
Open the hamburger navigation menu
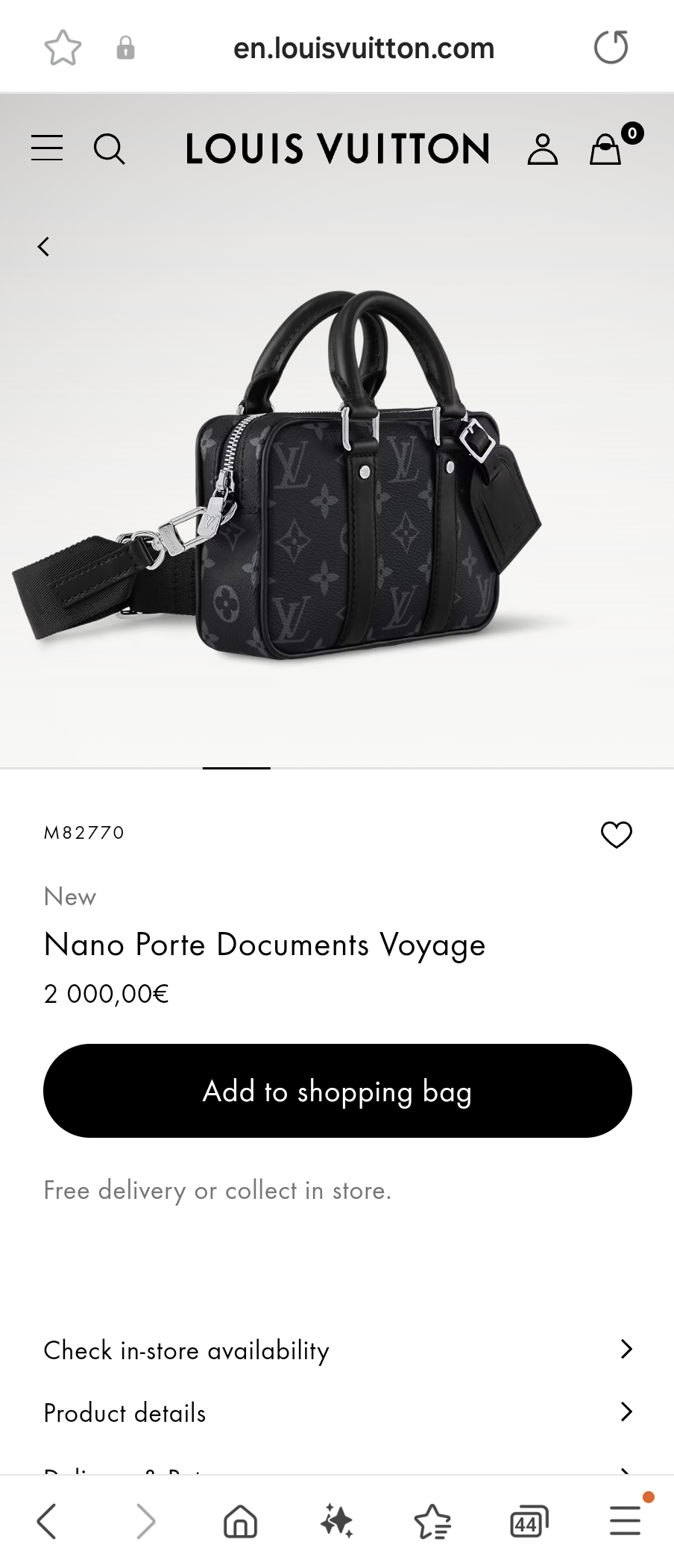pyautogui.click(x=46, y=148)
